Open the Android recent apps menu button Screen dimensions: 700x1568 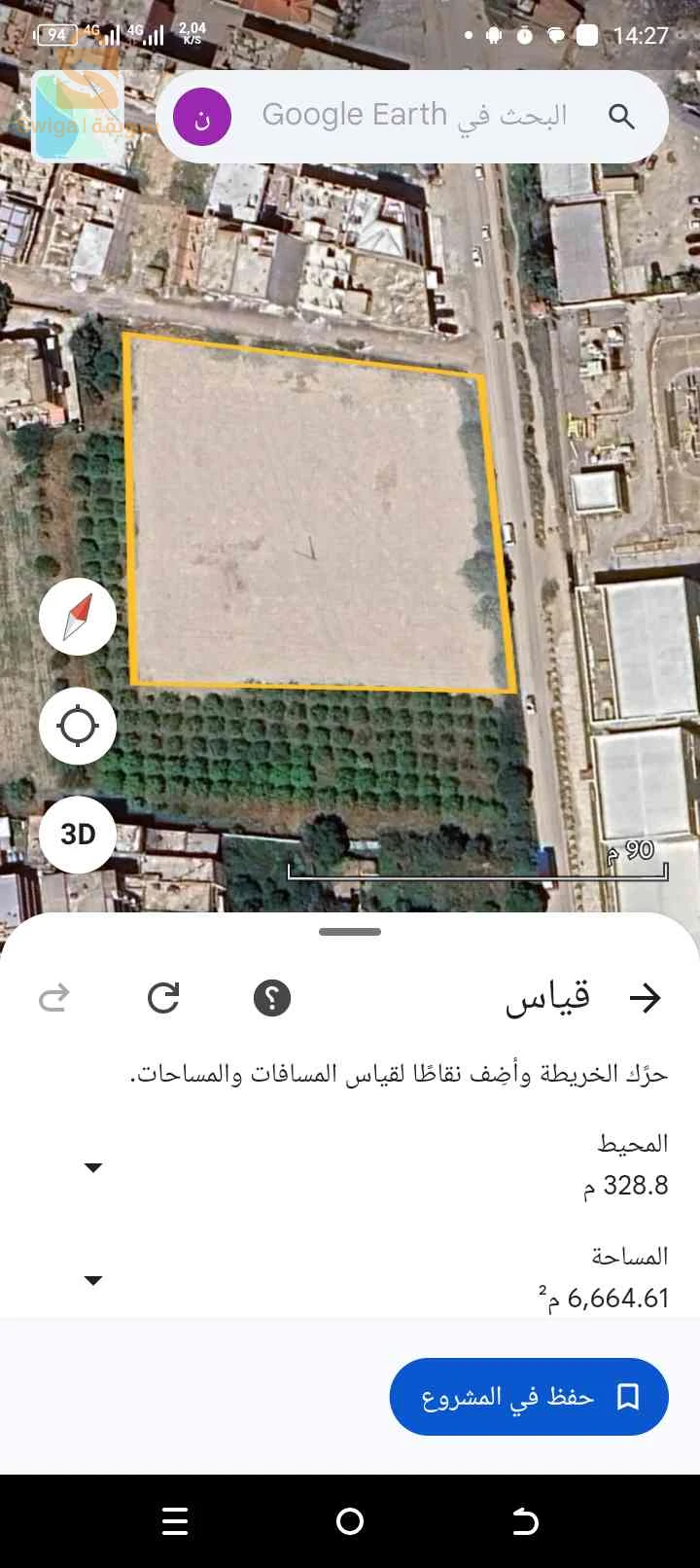click(174, 1520)
